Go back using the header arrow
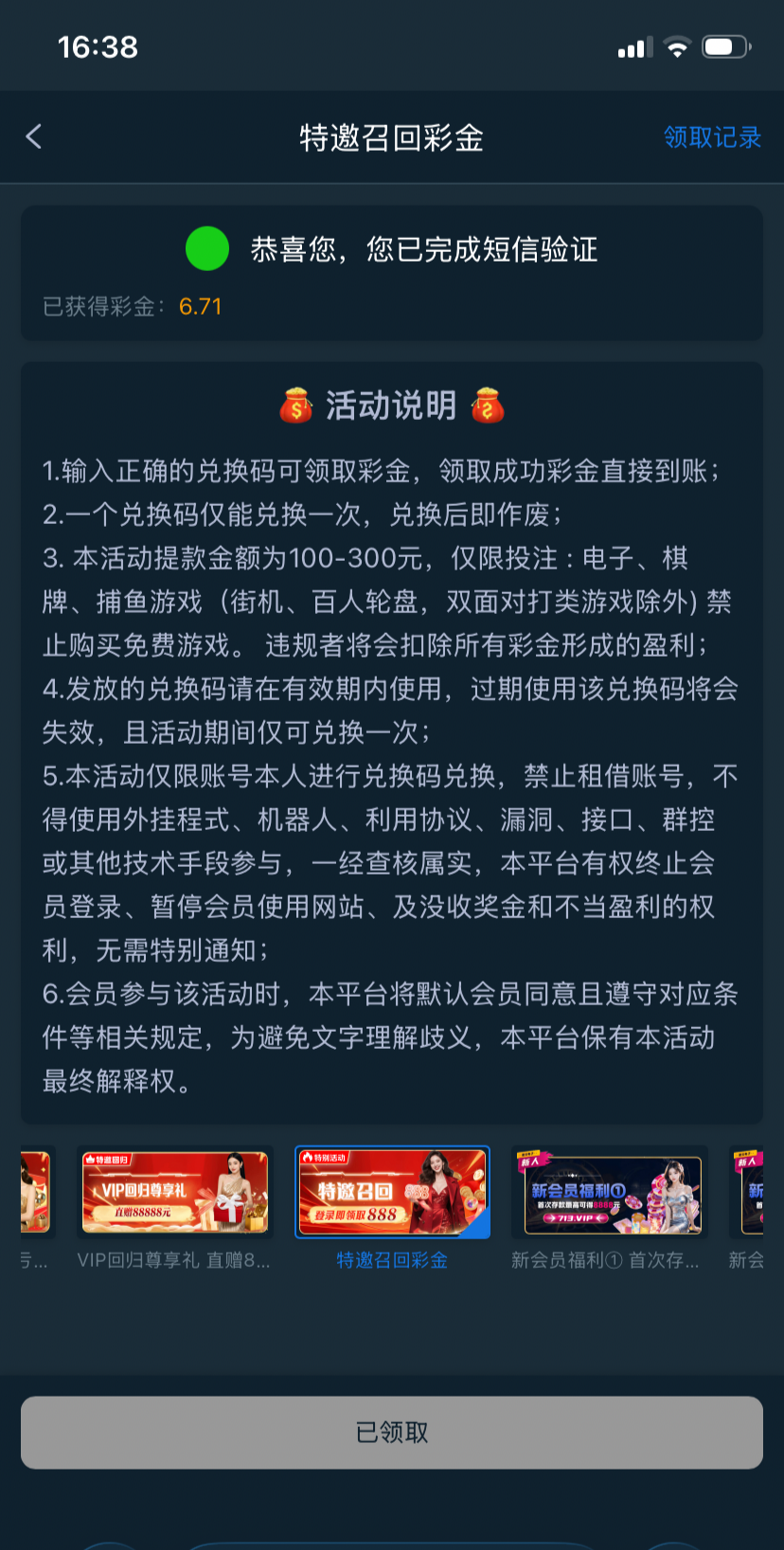The width and height of the screenshot is (784, 1550). click(34, 137)
